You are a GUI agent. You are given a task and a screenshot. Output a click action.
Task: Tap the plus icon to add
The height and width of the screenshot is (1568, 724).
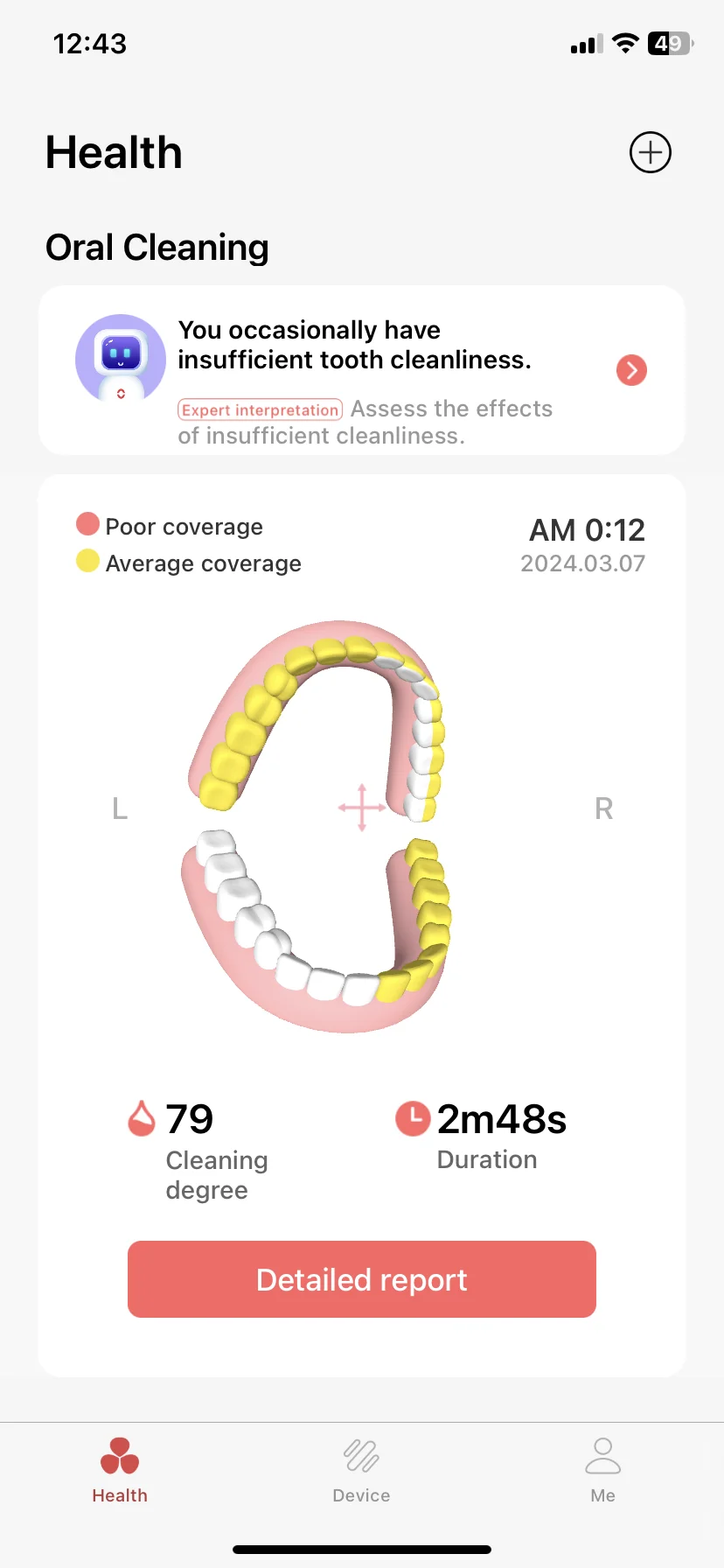click(x=650, y=153)
